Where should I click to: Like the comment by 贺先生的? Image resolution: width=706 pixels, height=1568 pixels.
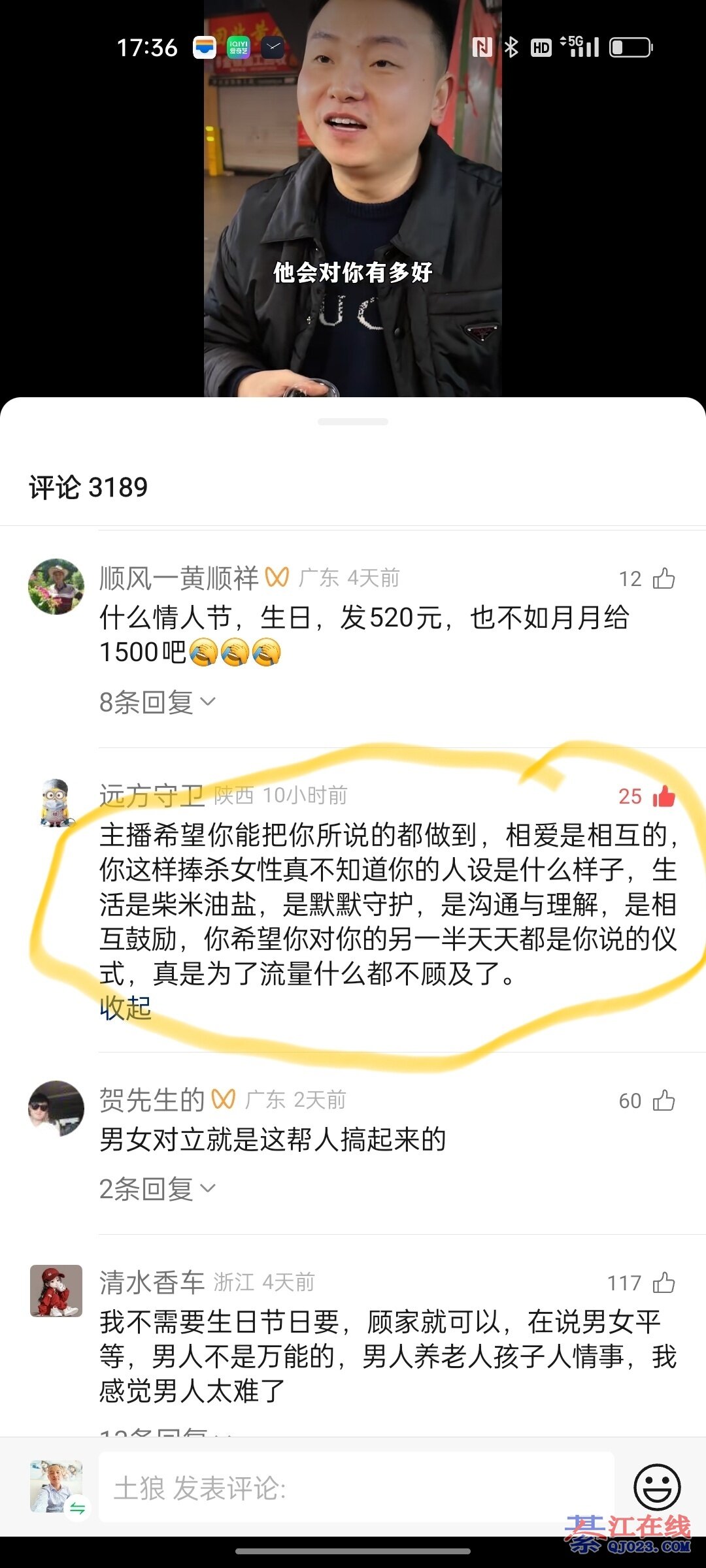coord(664,1101)
